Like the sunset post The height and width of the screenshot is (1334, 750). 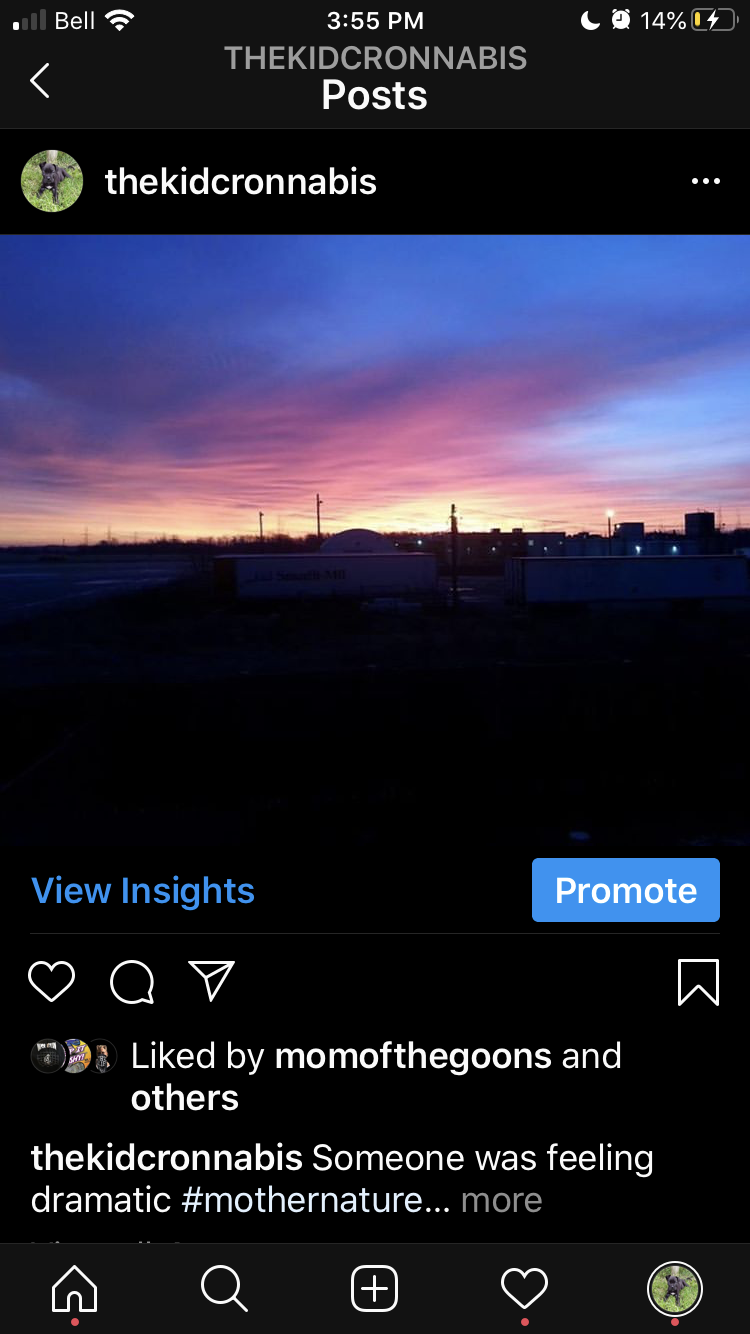coord(51,981)
